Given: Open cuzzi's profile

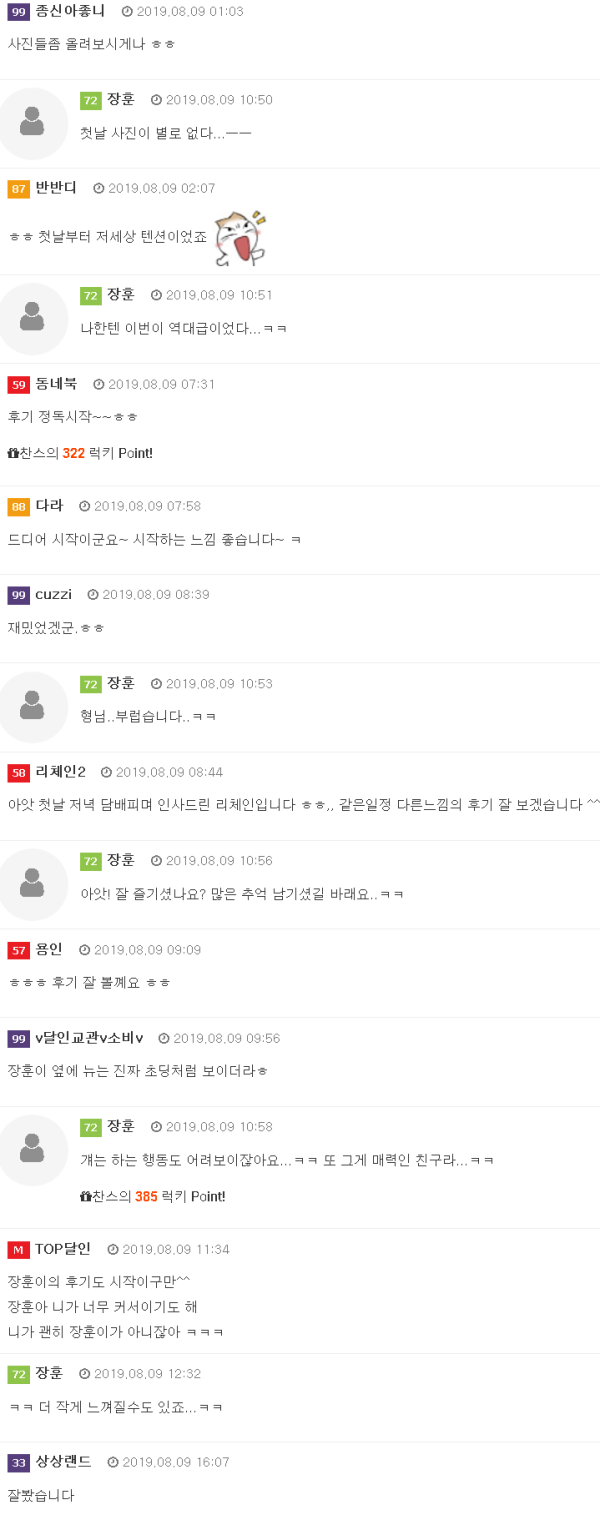Looking at the screenshot, I should click(x=53, y=594).
